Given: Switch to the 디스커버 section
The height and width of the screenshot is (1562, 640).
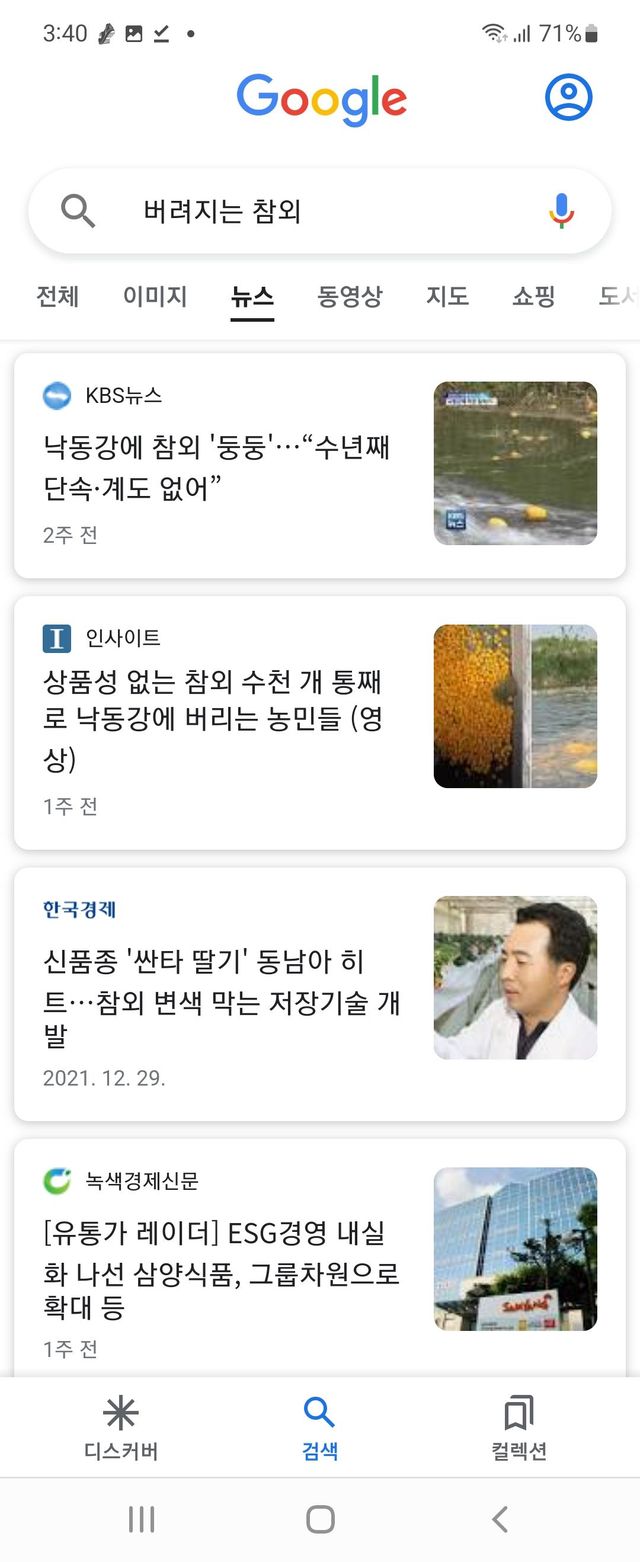Looking at the screenshot, I should coord(121,1429).
